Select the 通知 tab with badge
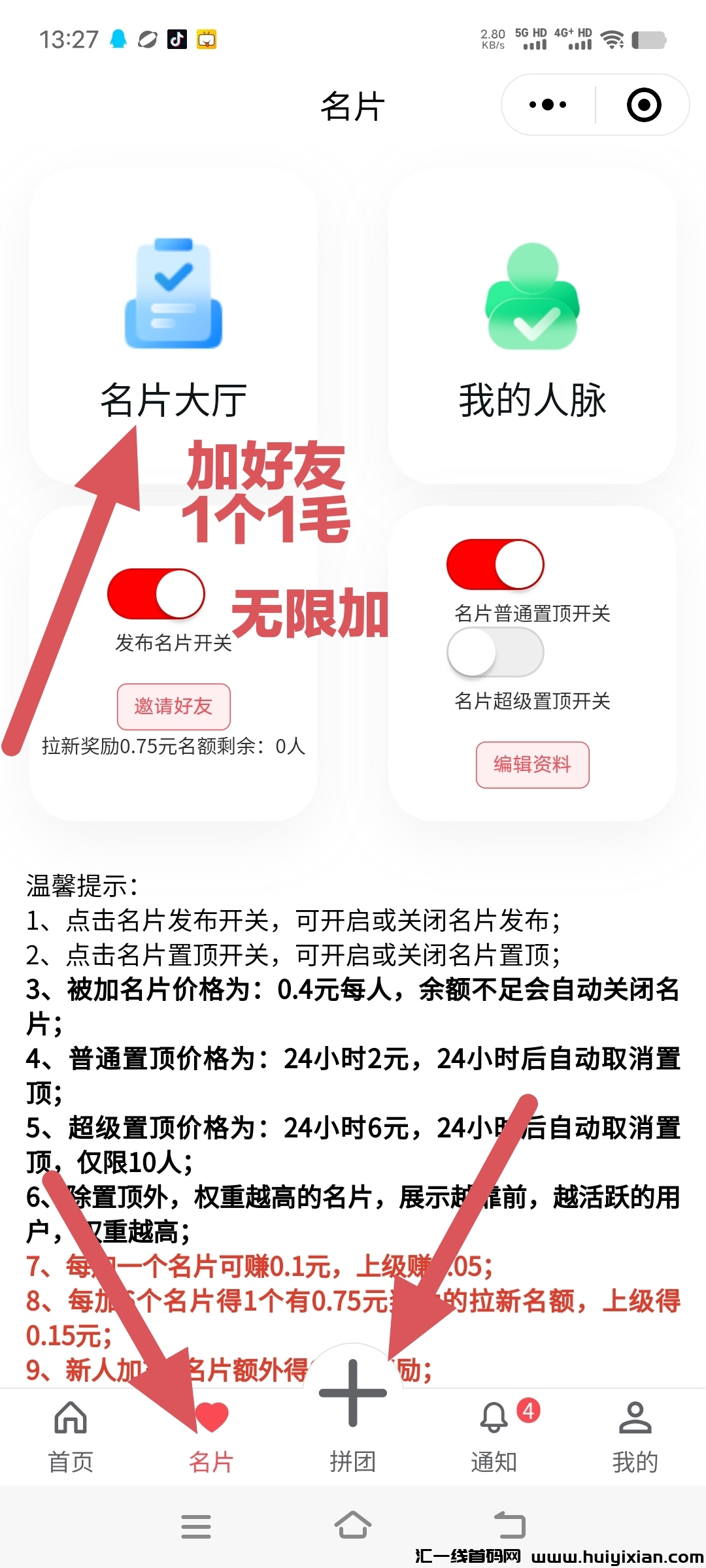The height and width of the screenshot is (1568, 706). pos(494,1431)
